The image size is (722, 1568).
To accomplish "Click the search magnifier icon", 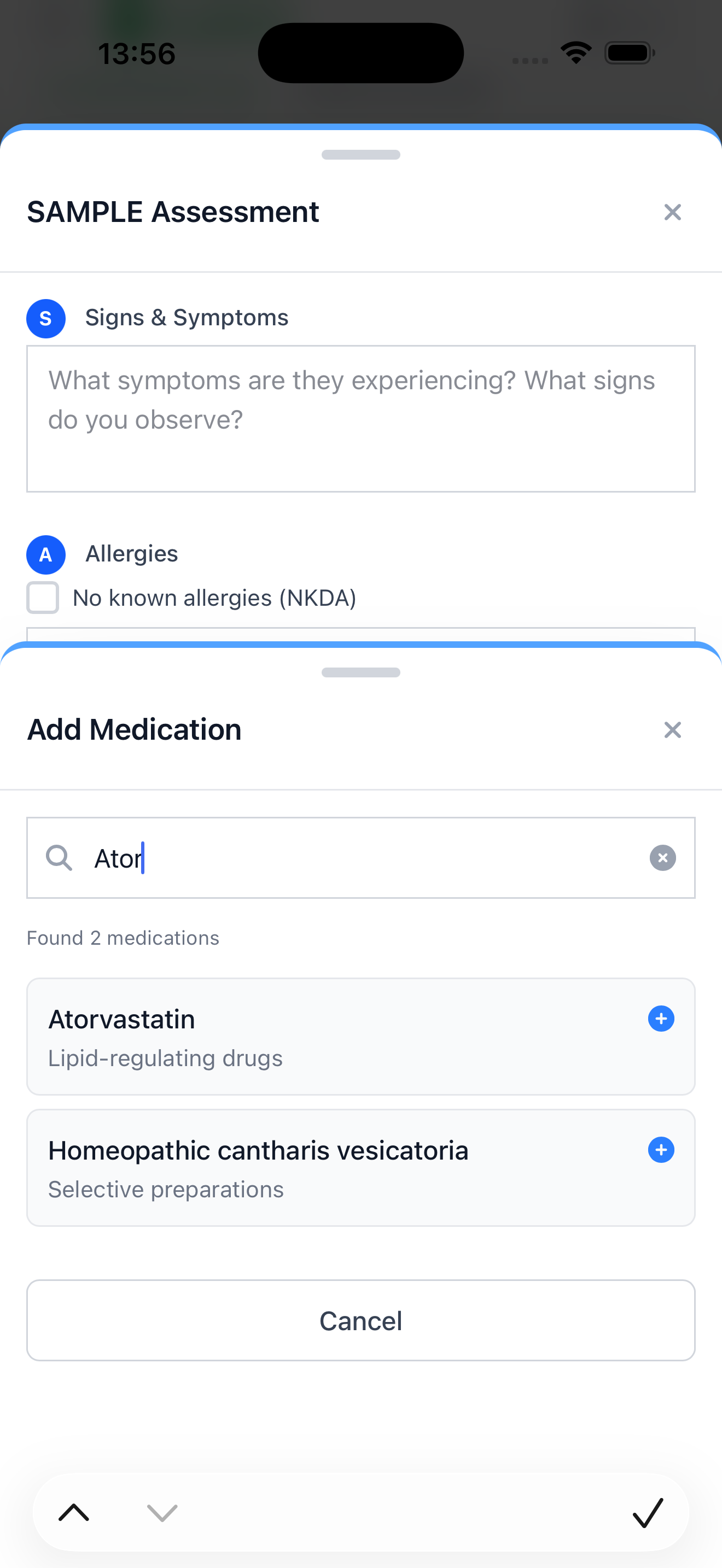I will (x=59, y=858).
